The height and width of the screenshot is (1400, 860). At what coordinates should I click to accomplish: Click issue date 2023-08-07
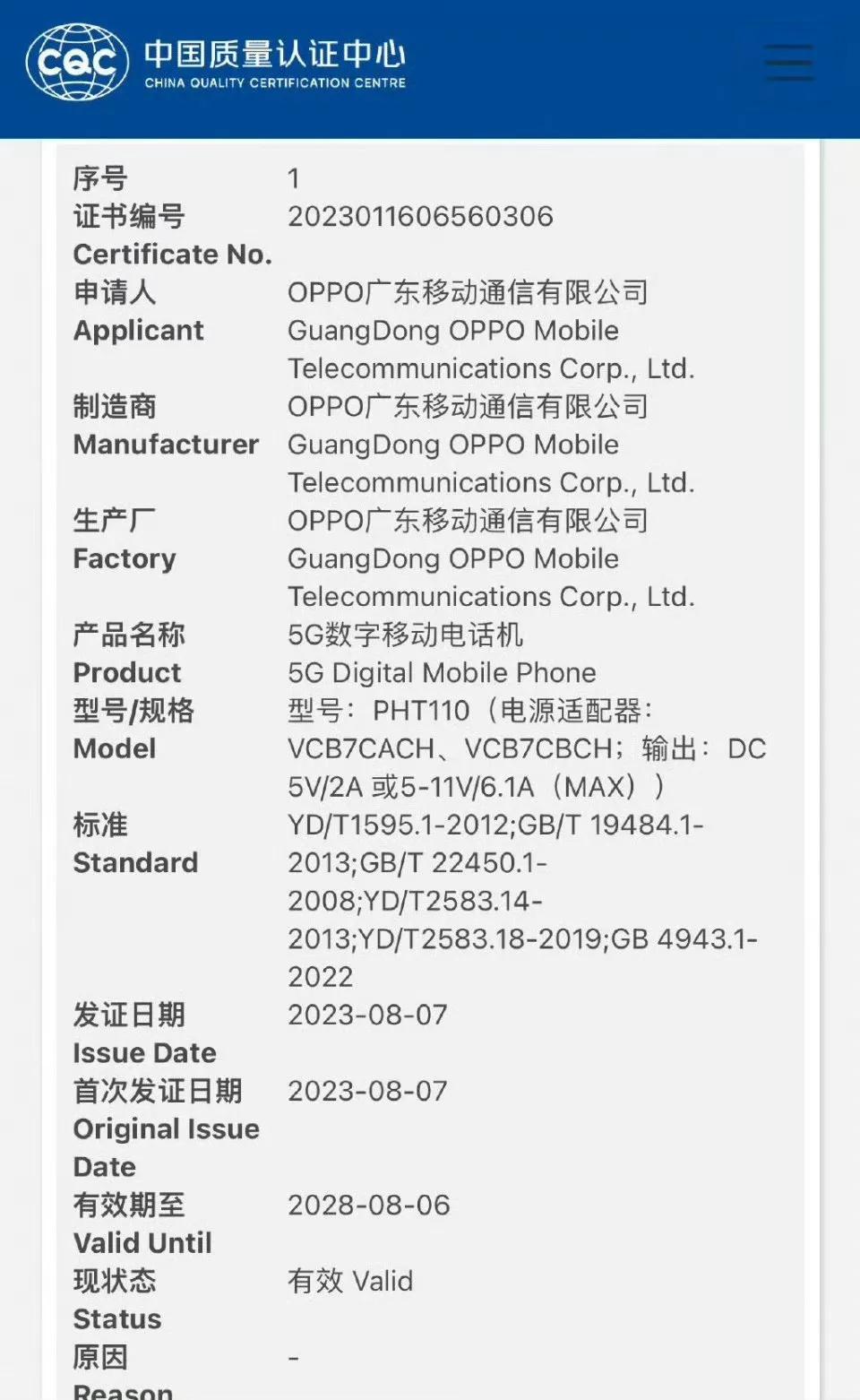tap(368, 1014)
